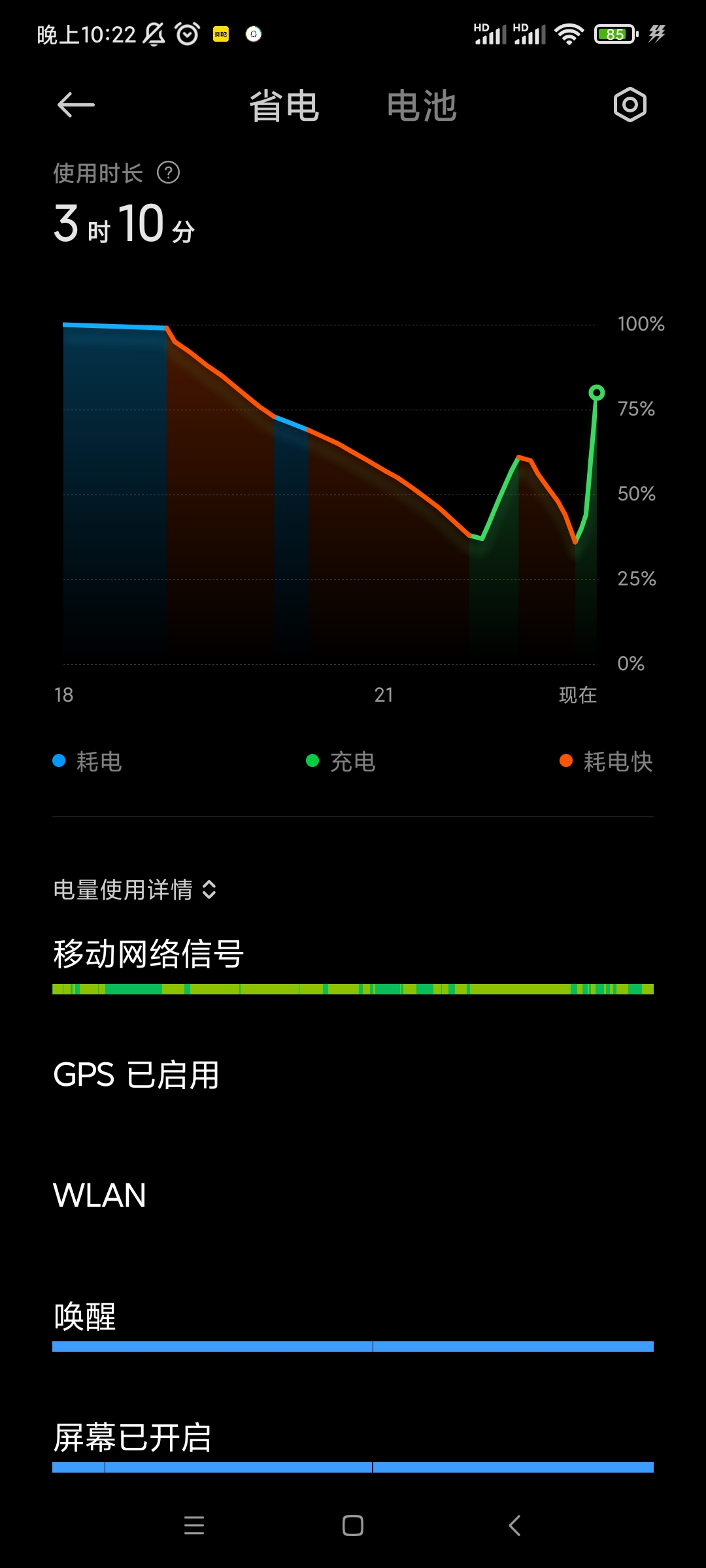Tap the help icon beside 使用时长
Screen dimensions: 706x1568
click(169, 173)
